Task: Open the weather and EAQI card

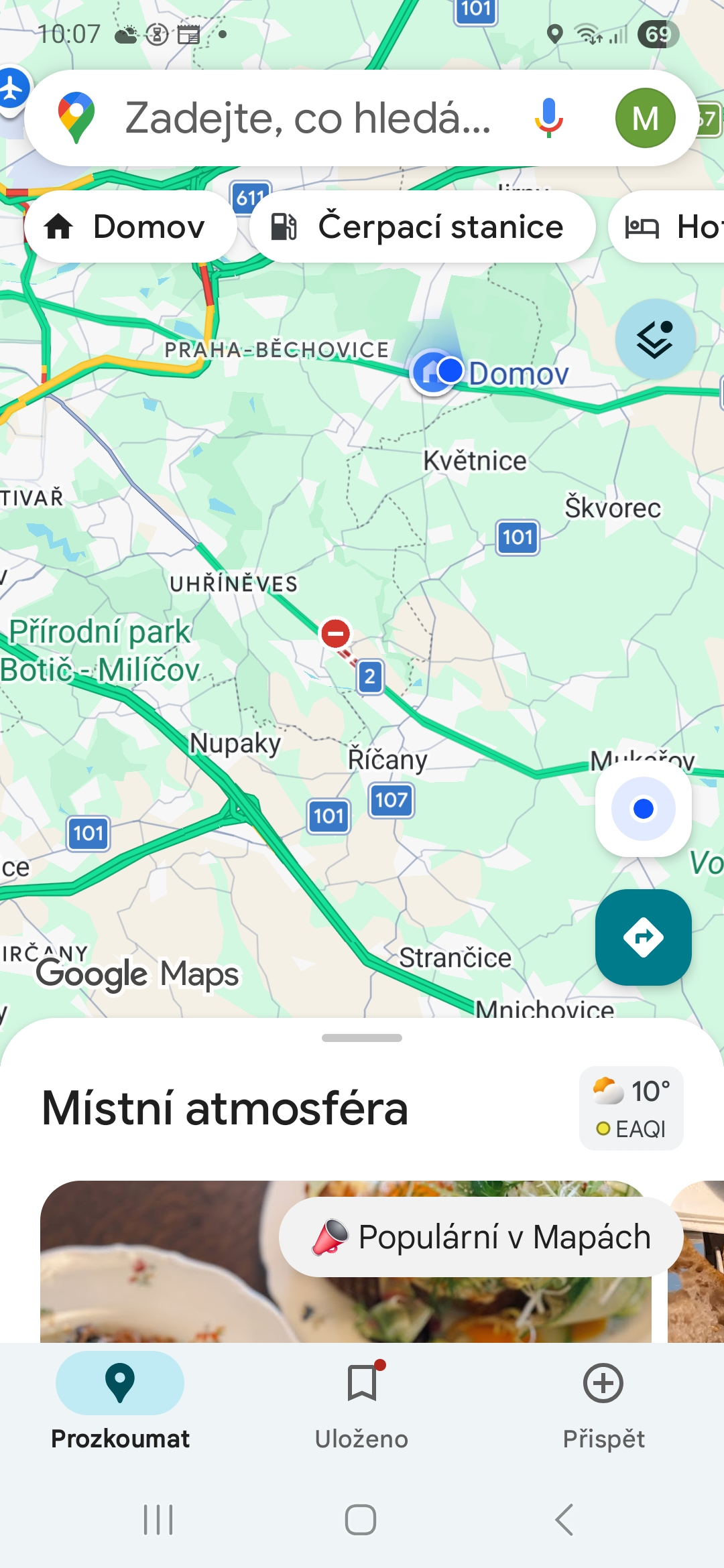Action: click(x=631, y=1108)
